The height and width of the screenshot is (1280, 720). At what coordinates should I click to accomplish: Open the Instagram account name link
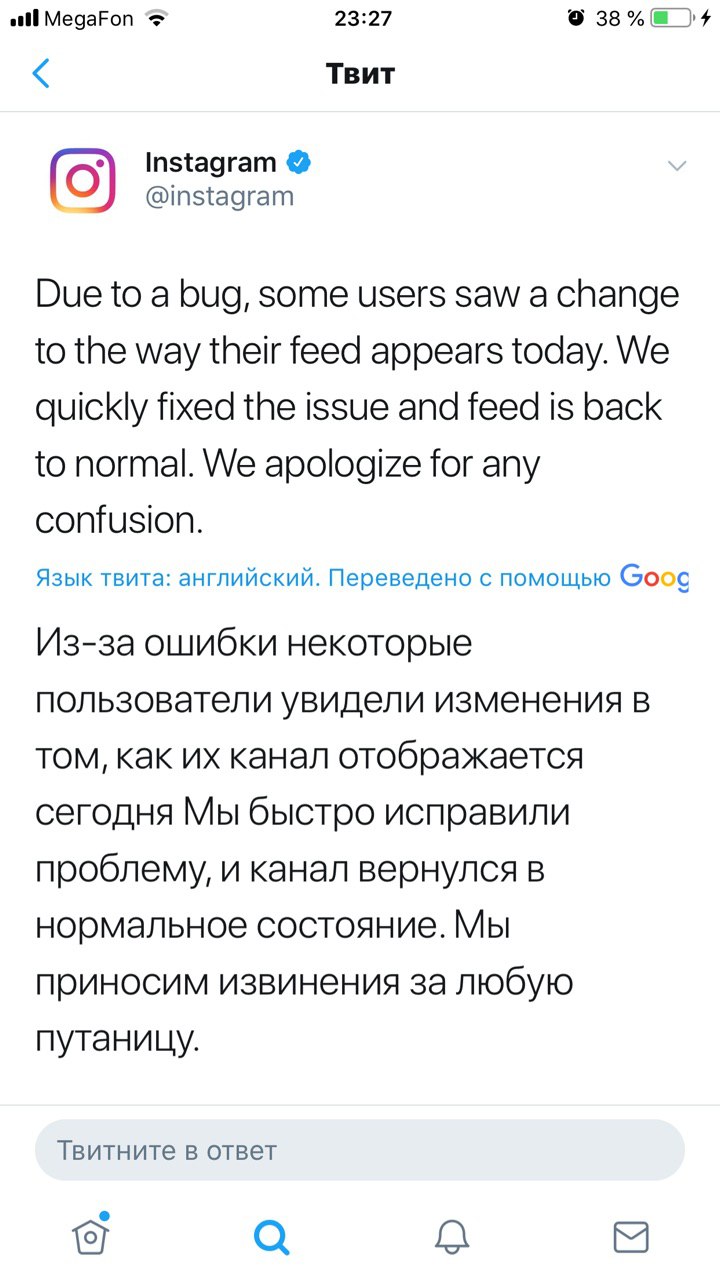pos(211,162)
